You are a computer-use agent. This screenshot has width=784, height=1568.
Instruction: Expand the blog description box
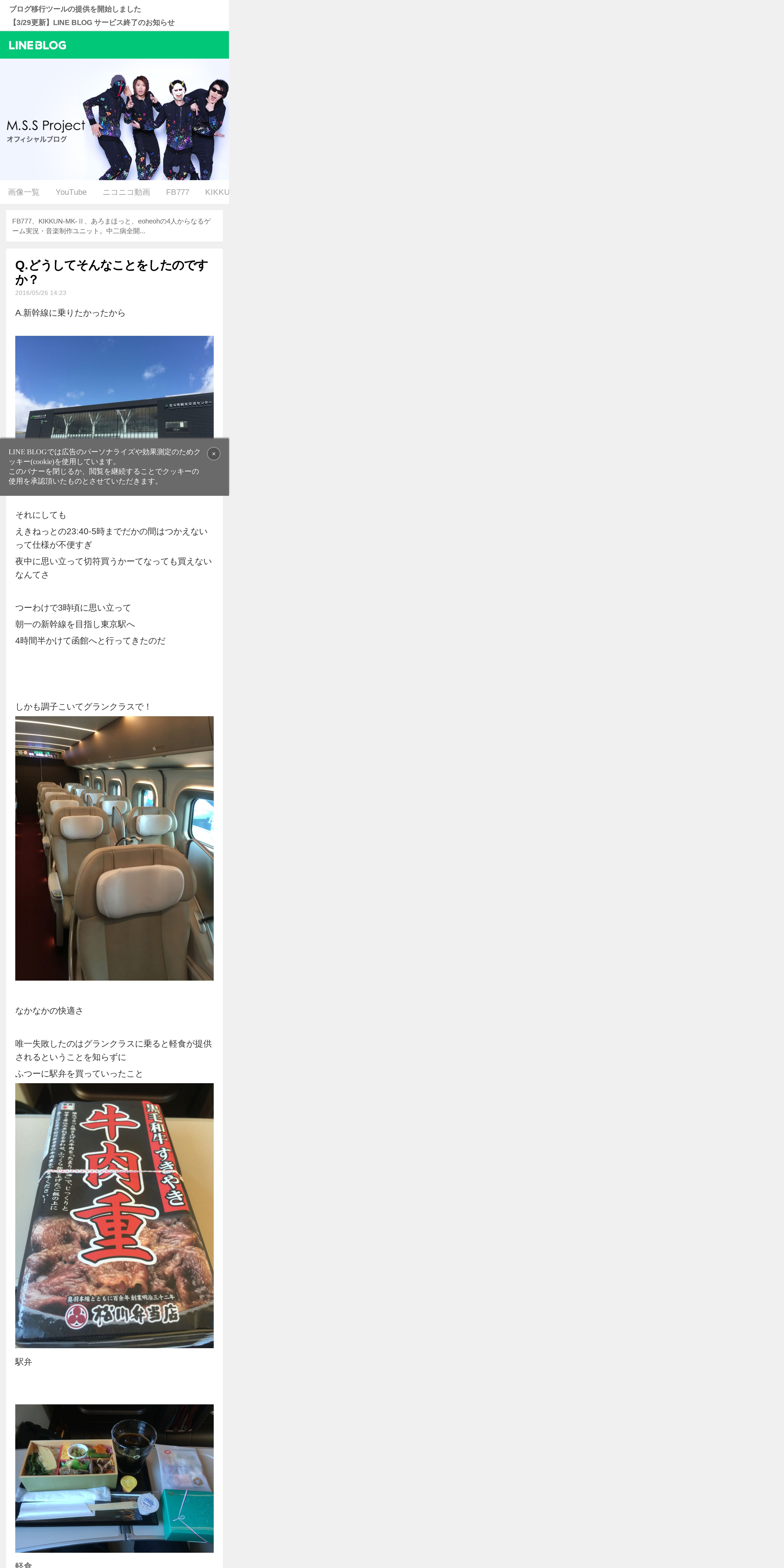pos(114,226)
